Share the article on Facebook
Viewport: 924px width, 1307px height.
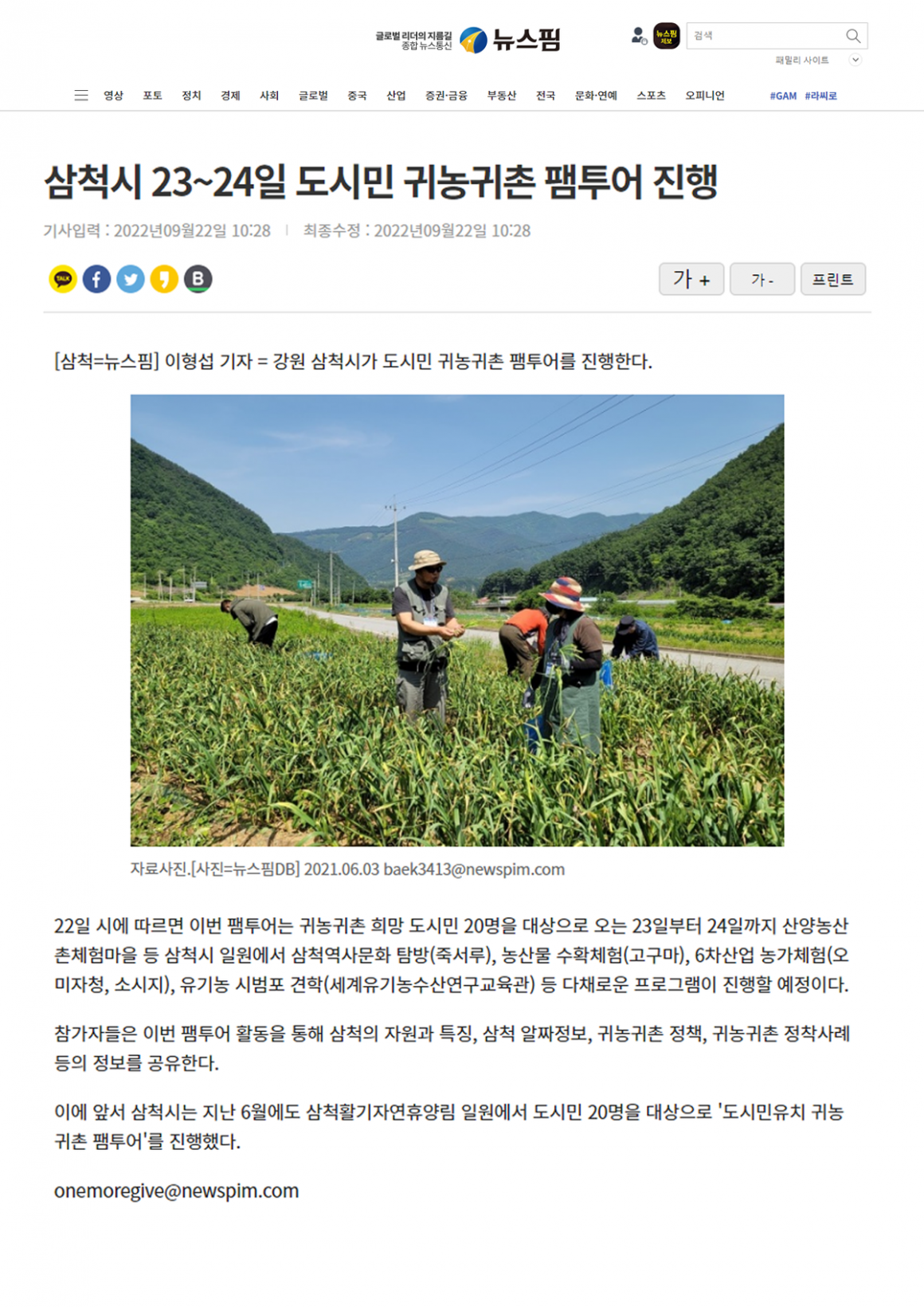97,279
